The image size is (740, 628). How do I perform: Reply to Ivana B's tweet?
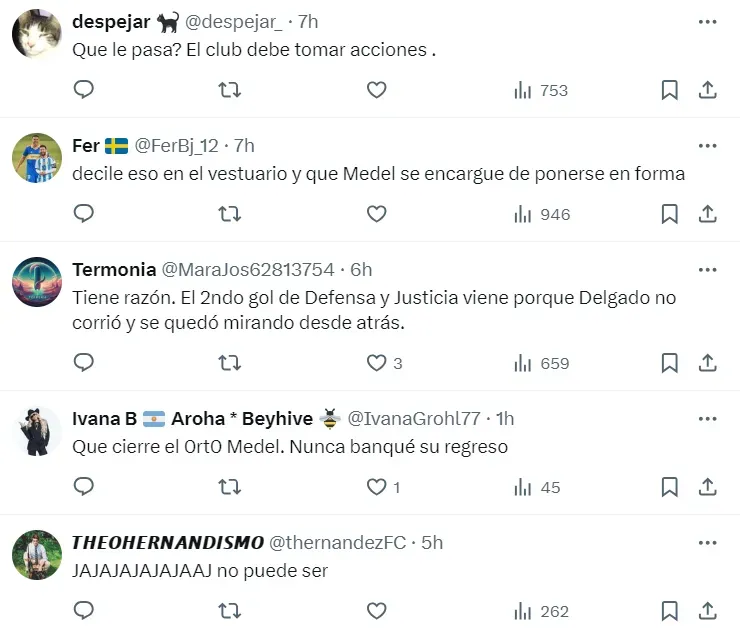pos(85,487)
